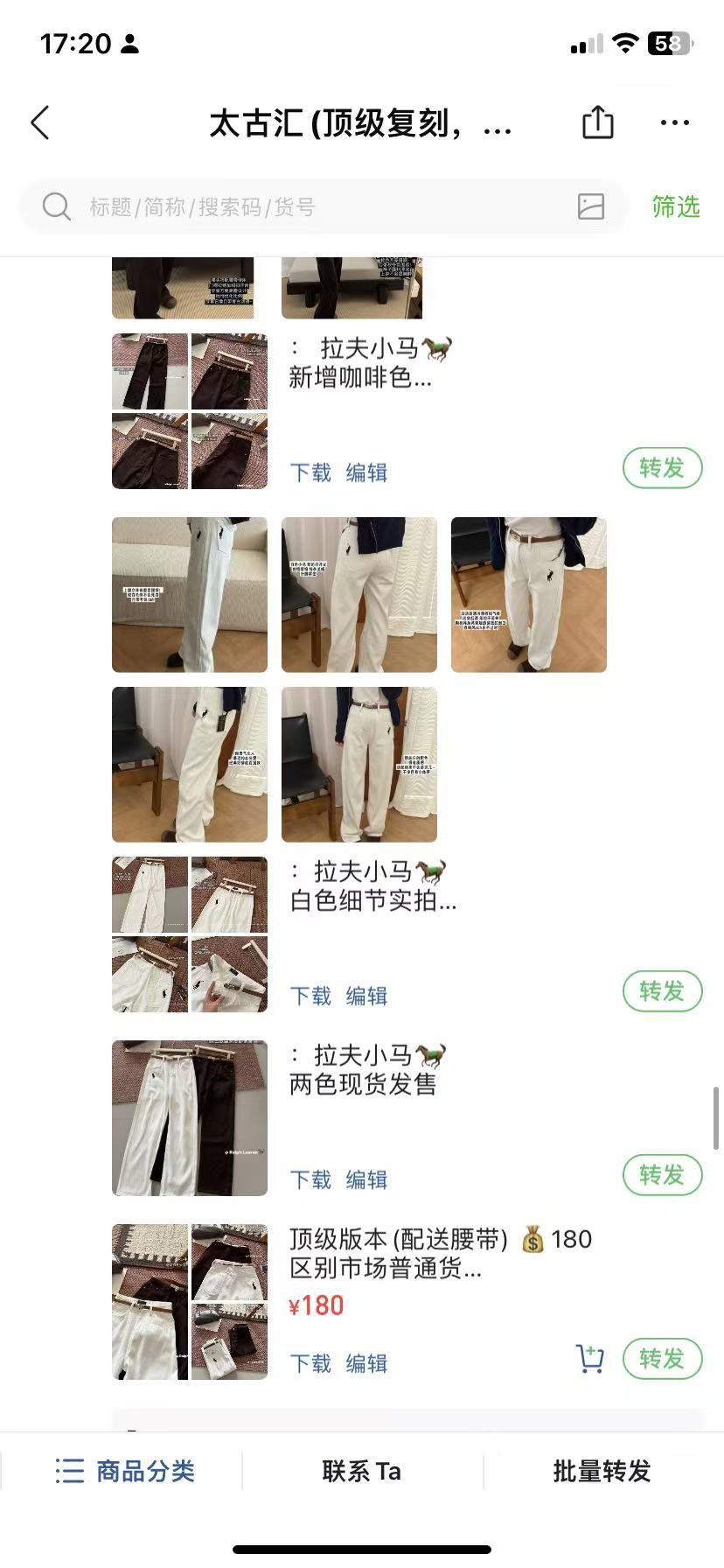Download the 两色现货发售 post
The image size is (724, 1568).
pyautogui.click(x=310, y=1179)
